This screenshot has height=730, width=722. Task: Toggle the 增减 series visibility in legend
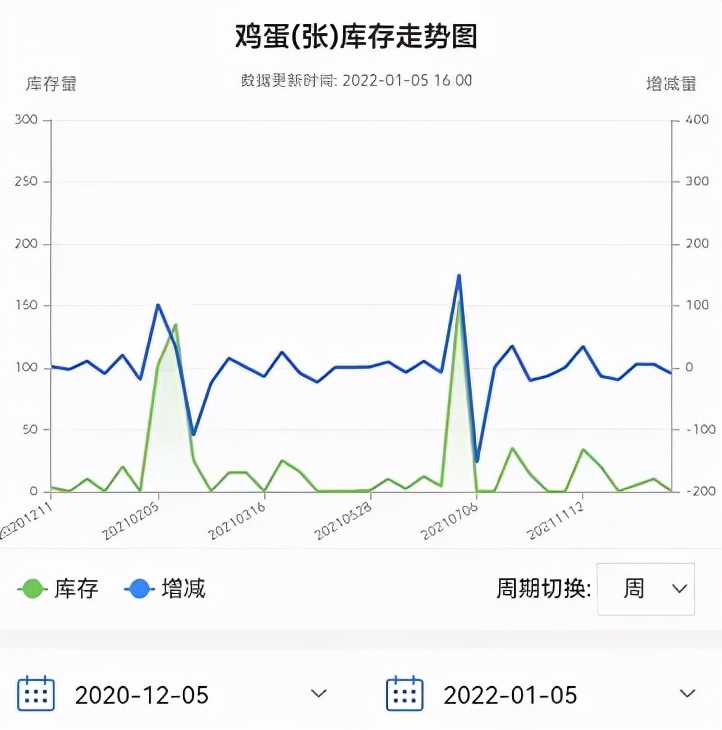[170, 589]
